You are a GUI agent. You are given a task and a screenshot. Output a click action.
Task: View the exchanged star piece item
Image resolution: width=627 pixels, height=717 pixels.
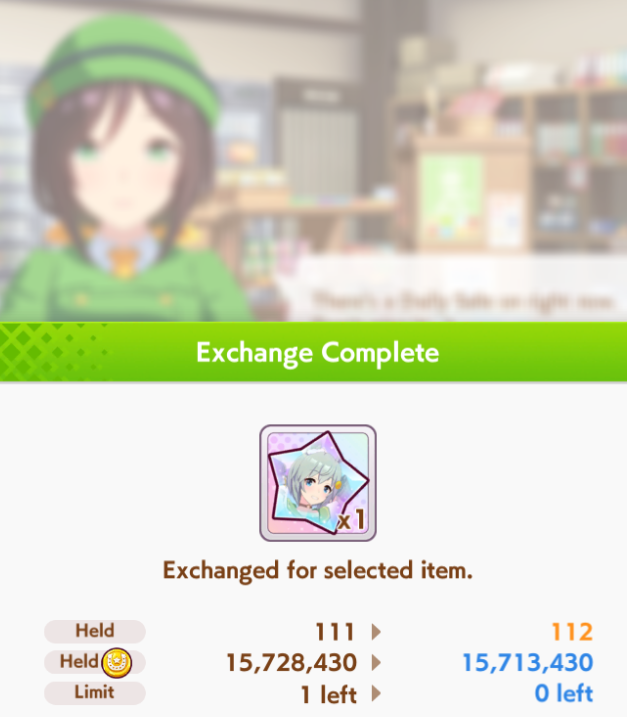click(317, 482)
